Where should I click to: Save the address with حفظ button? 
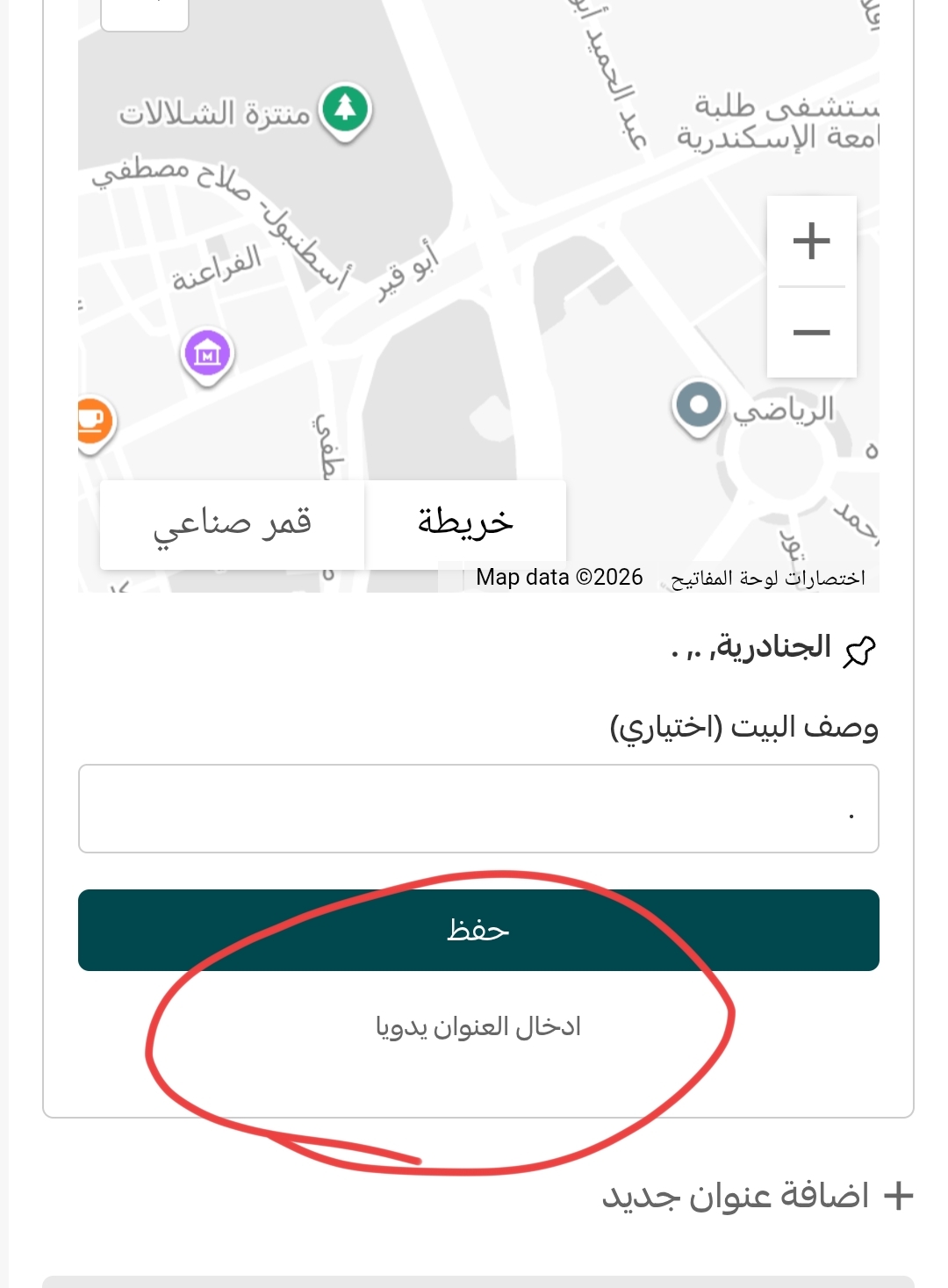(x=478, y=930)
